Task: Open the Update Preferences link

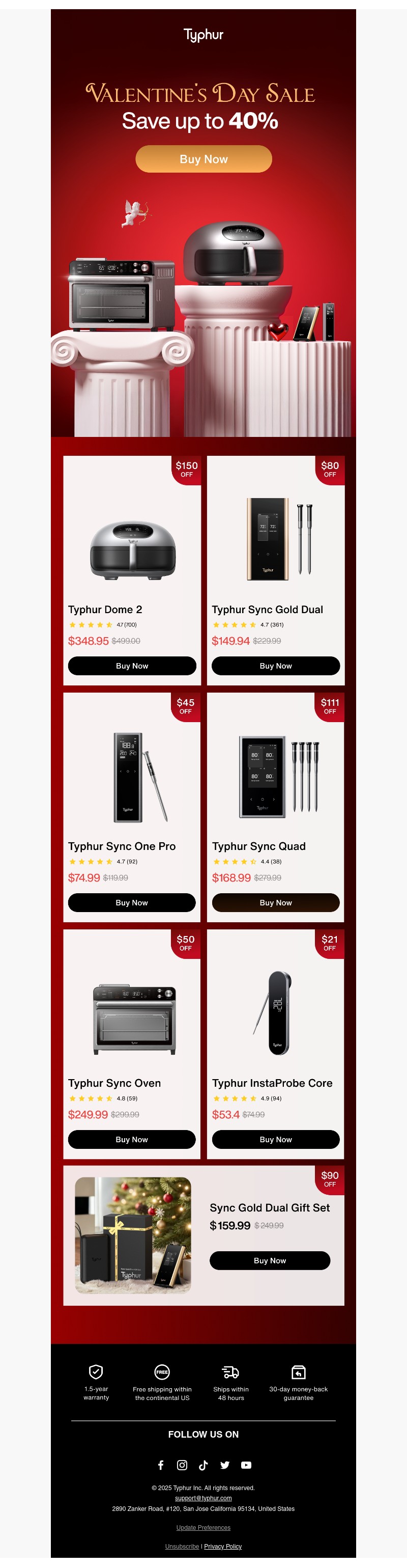Action: (203, 1527)
